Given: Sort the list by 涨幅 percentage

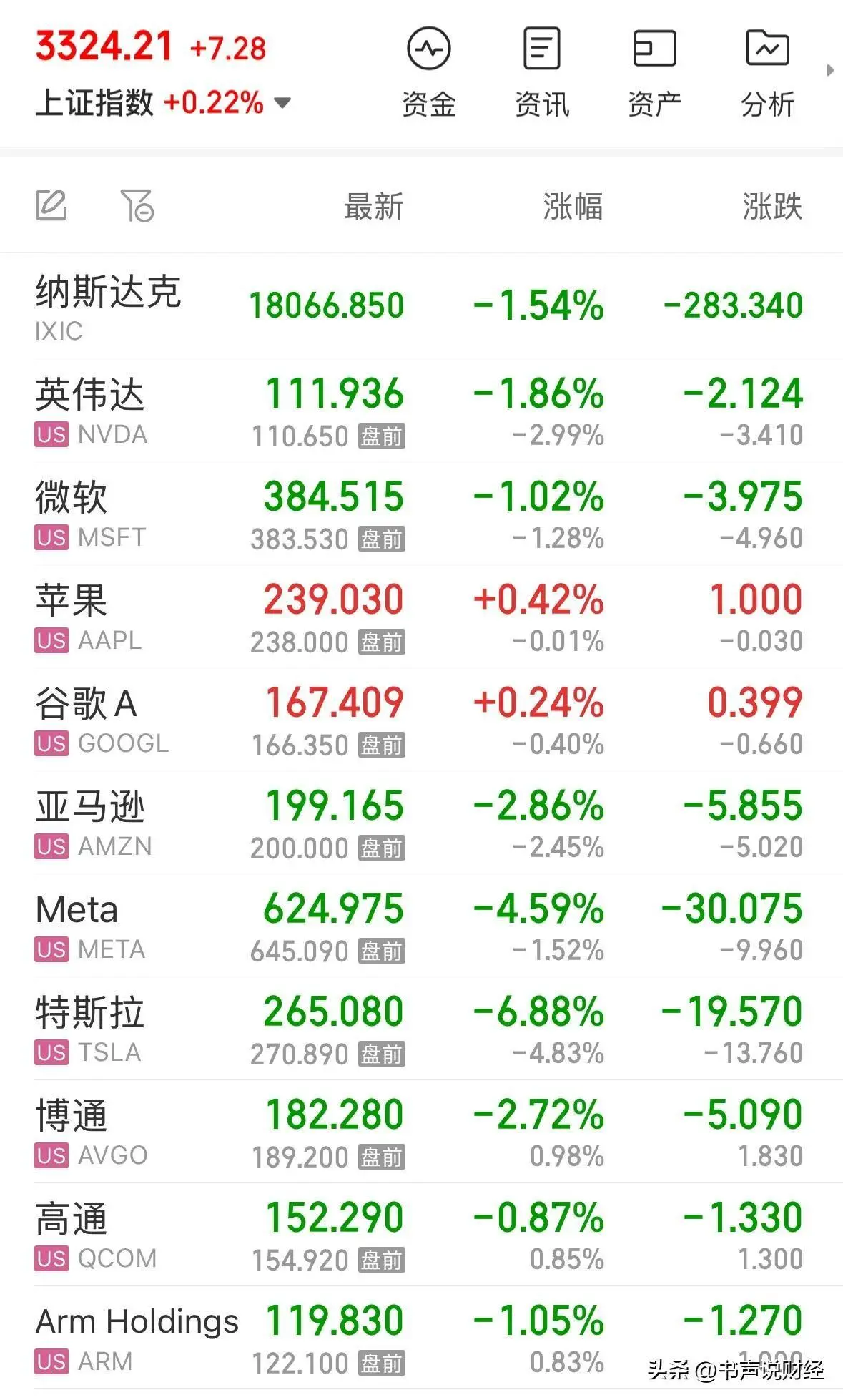Looking at the screenshot, I should tap(573, 207).
